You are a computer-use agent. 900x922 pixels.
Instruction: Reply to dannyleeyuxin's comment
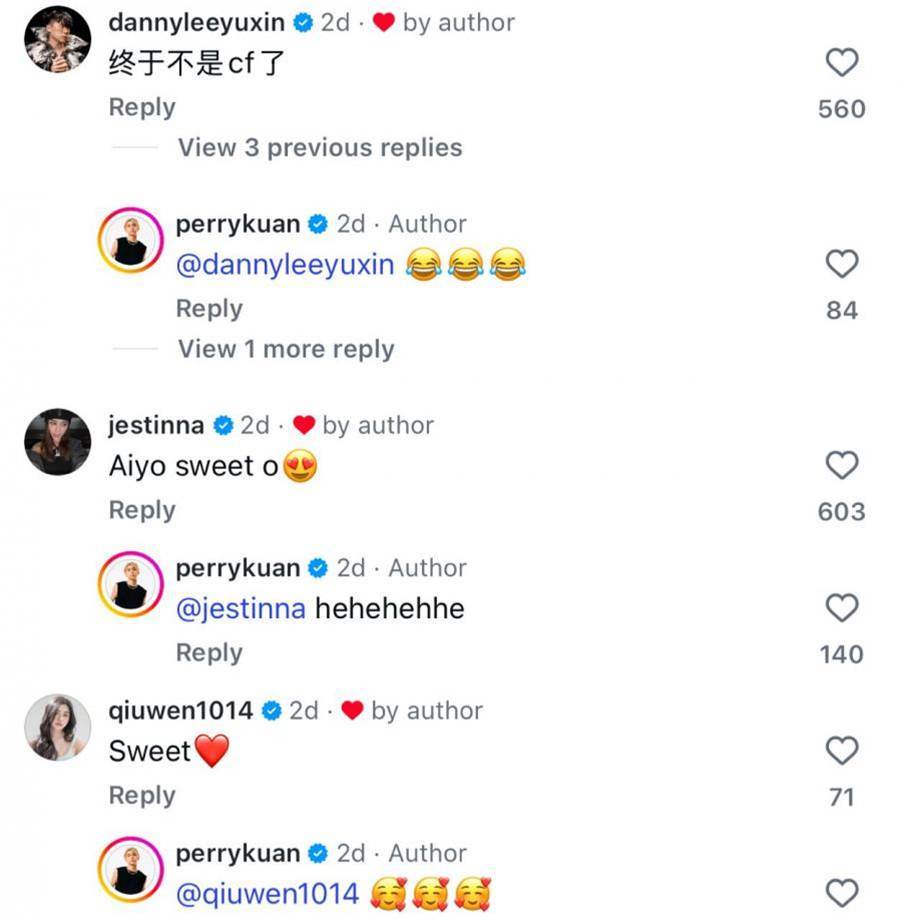142,108
